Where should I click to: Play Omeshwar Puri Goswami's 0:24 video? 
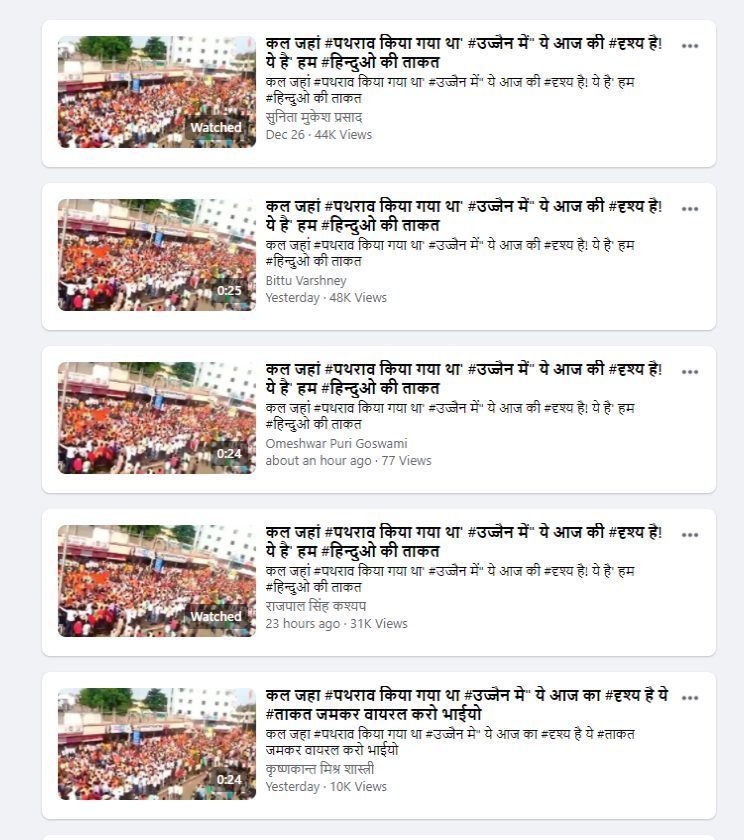click(x=156, y=418)
